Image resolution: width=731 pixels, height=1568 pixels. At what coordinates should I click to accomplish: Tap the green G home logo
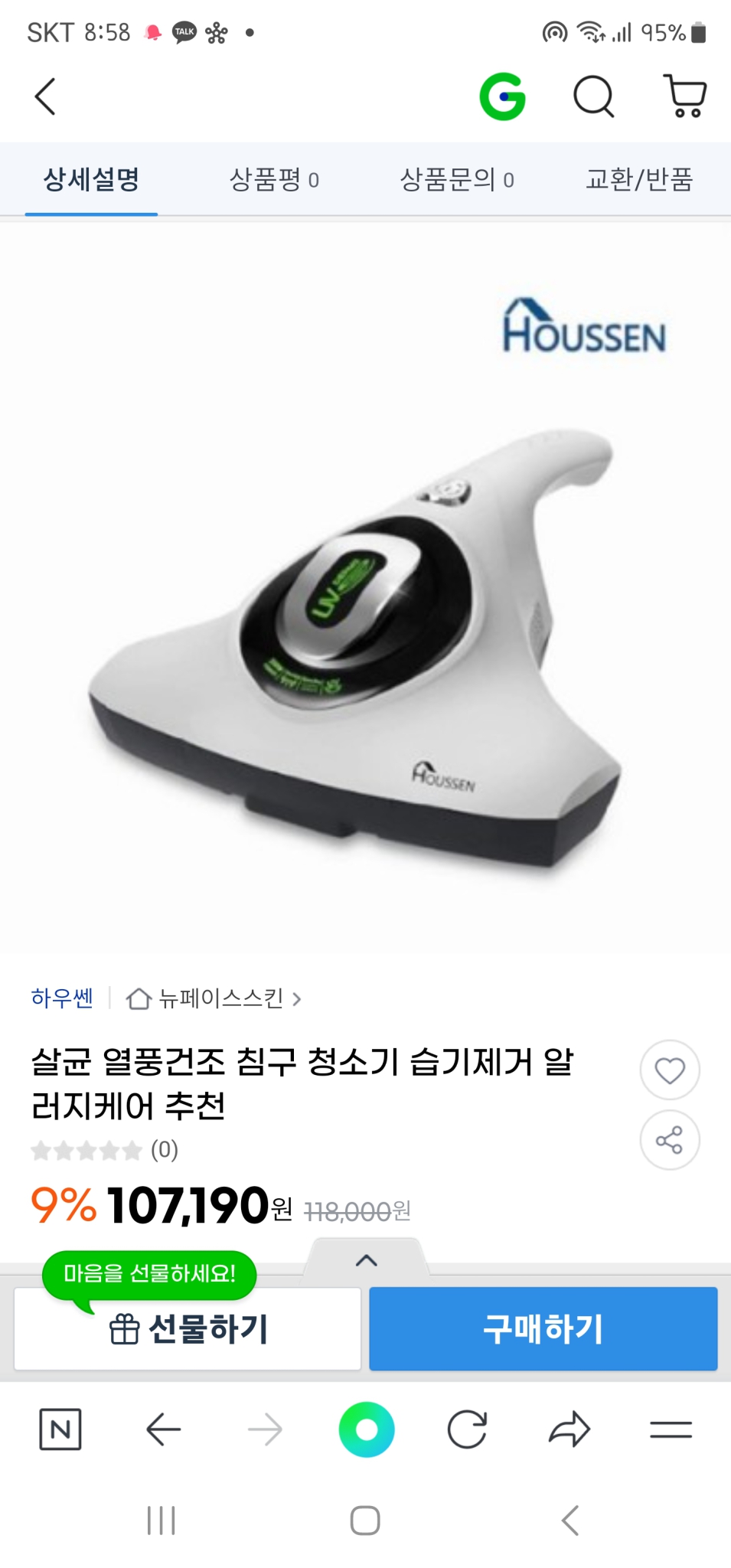[x=503, y=96]
